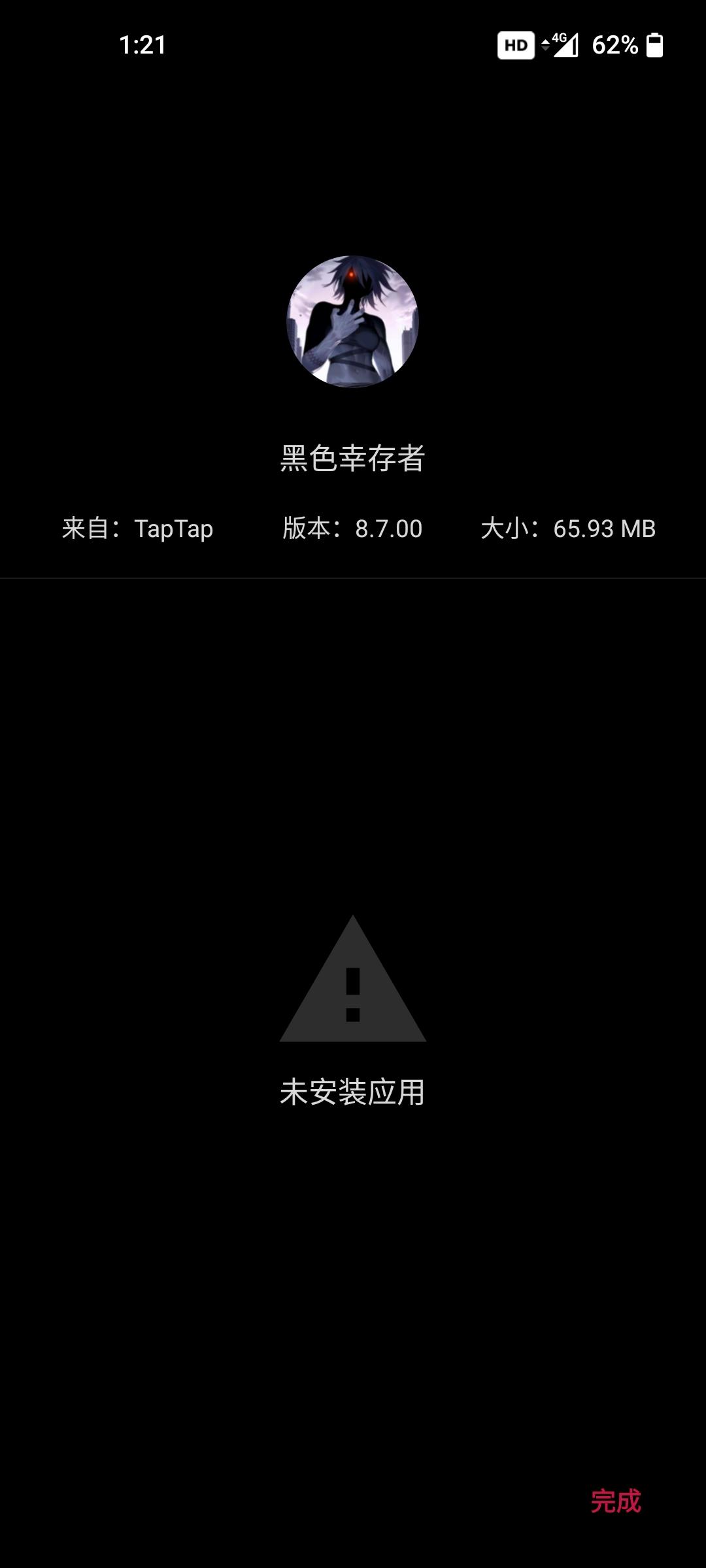Click the battery indicator icon
Viewport: 706px width, 1568px height.
pos(656,46)
